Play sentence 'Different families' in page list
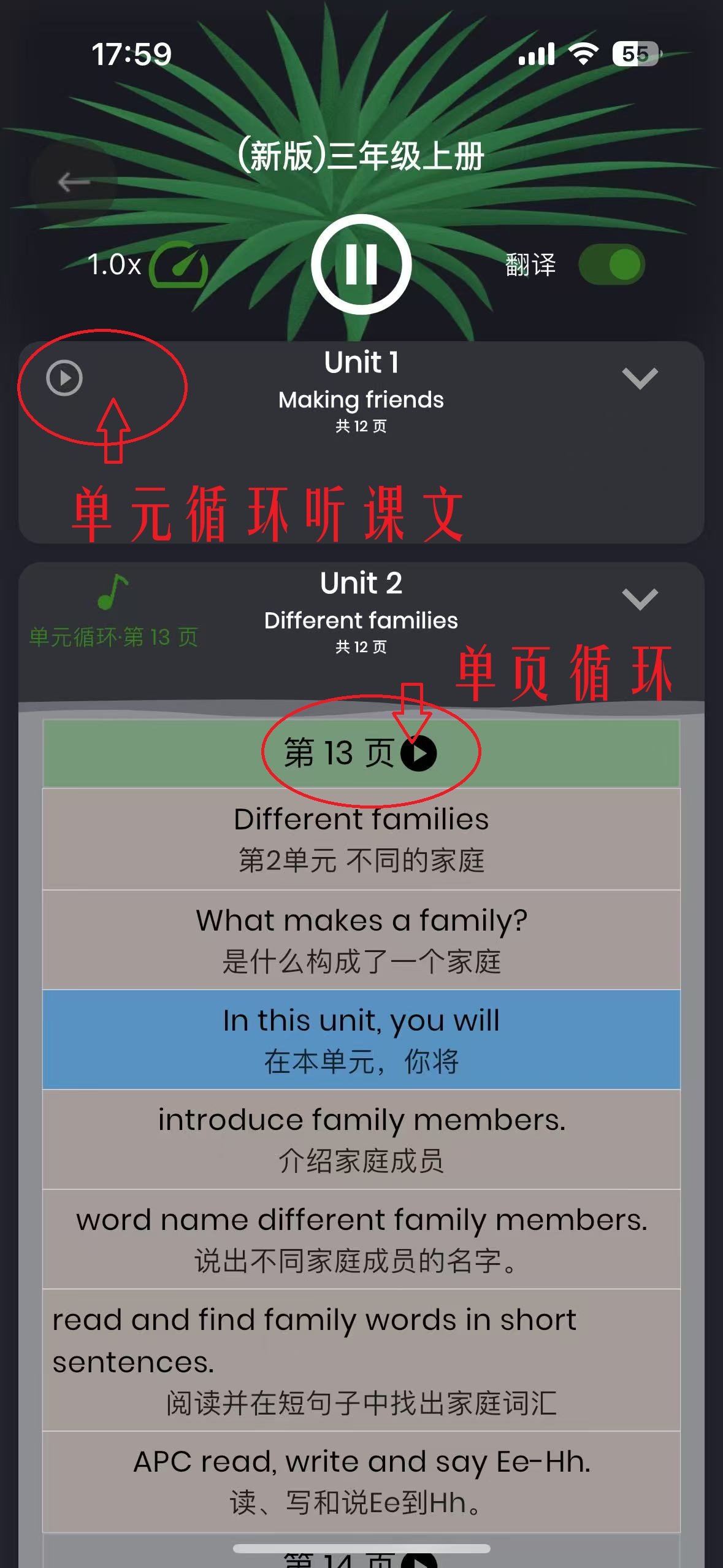 pos(361,839)
